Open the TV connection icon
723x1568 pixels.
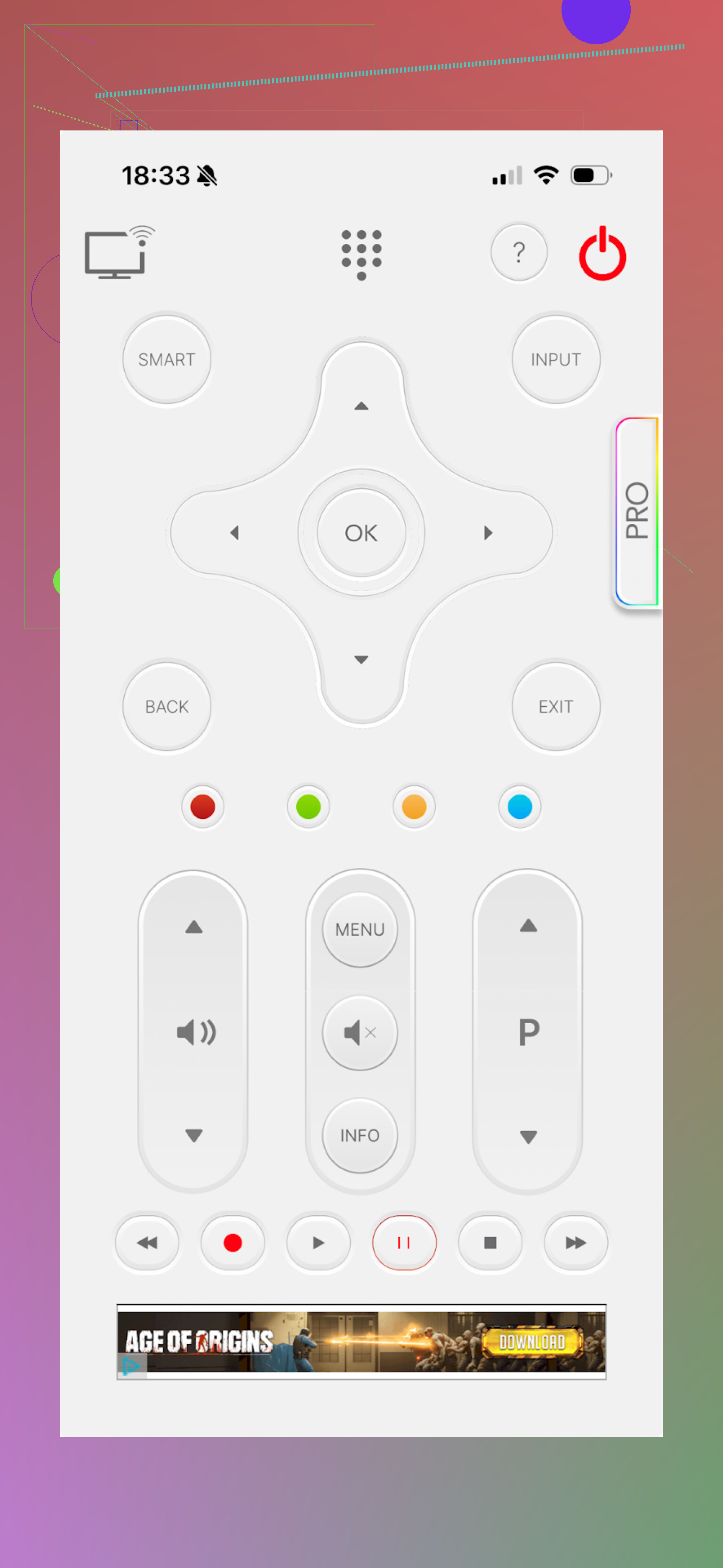pos(118,252)
